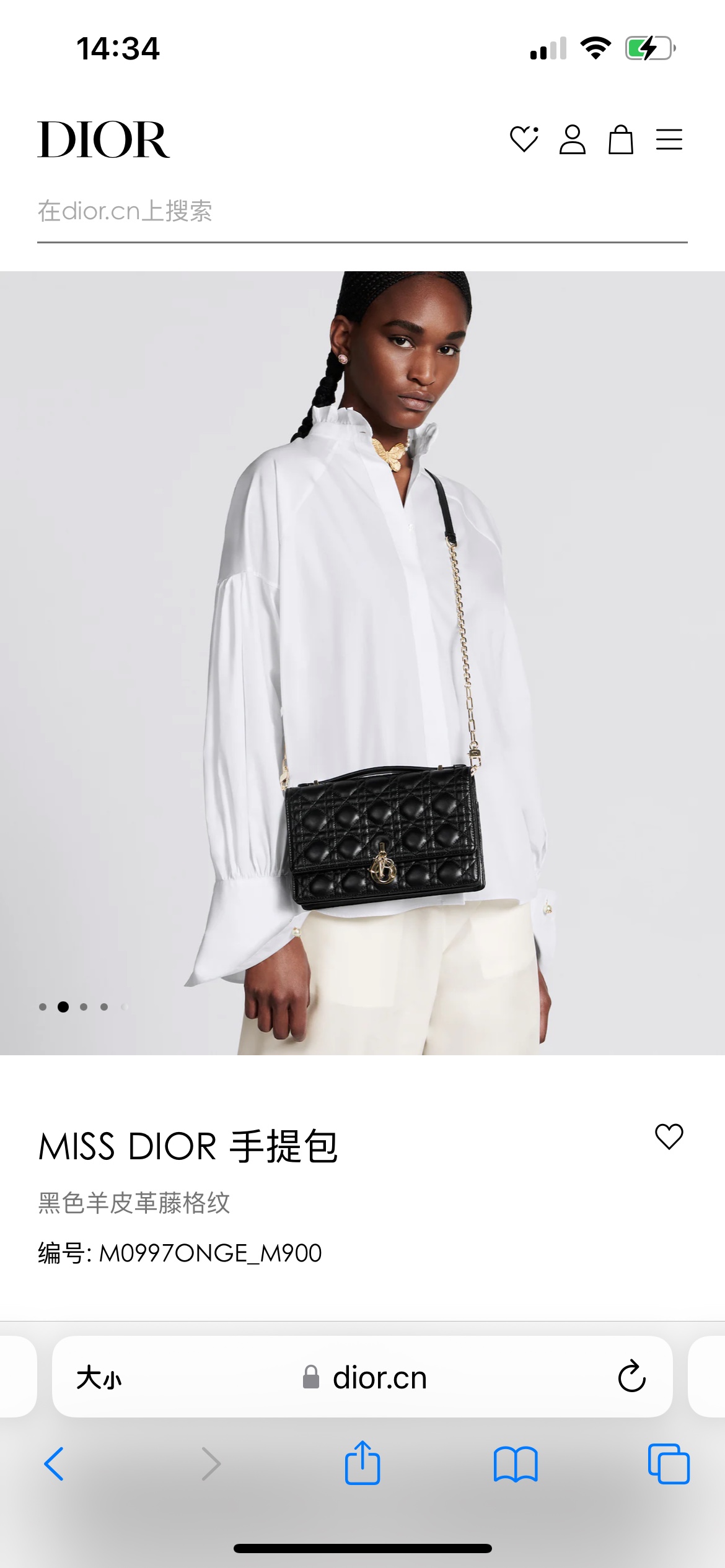Open the wishlist heart in header
The image size is (725, 1568).
[x=524, y=139]
